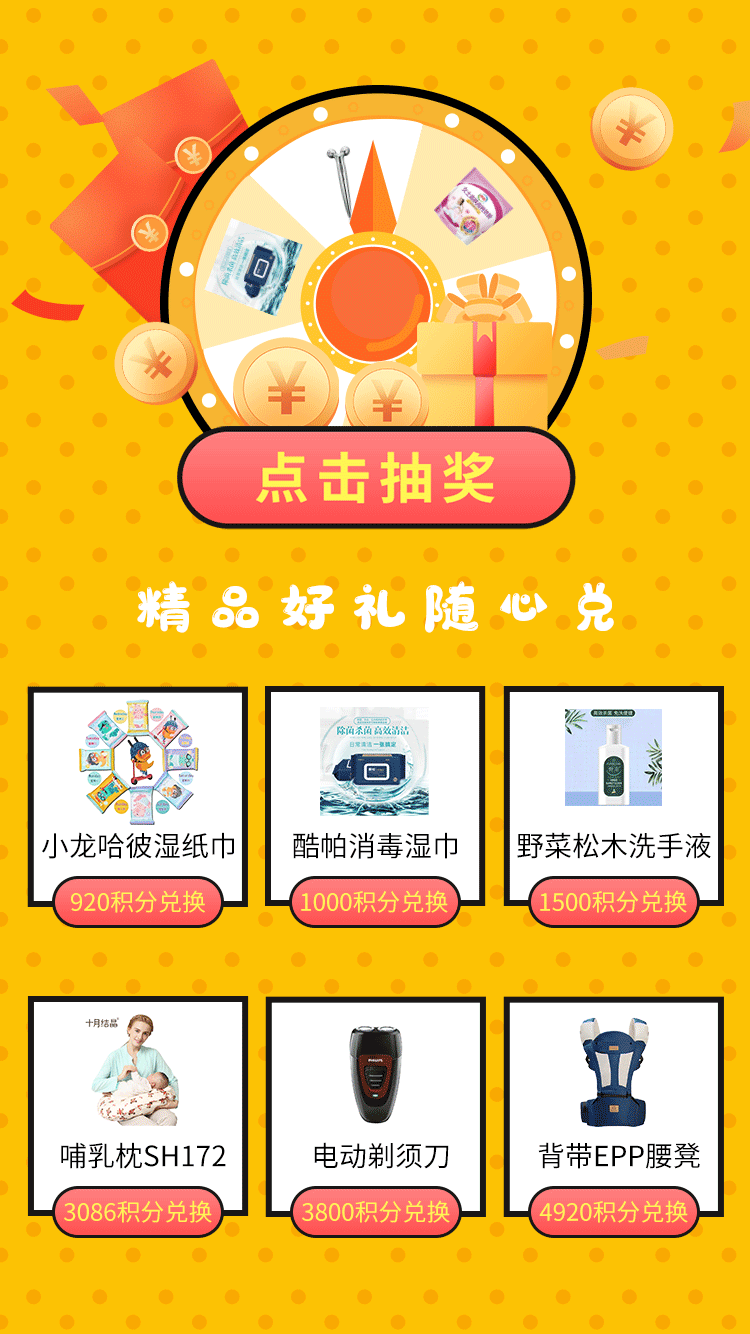Tap the 点击抽奖 lottery draw button
The width and height of the screenshot is (750, 1334).
[376, 478]
